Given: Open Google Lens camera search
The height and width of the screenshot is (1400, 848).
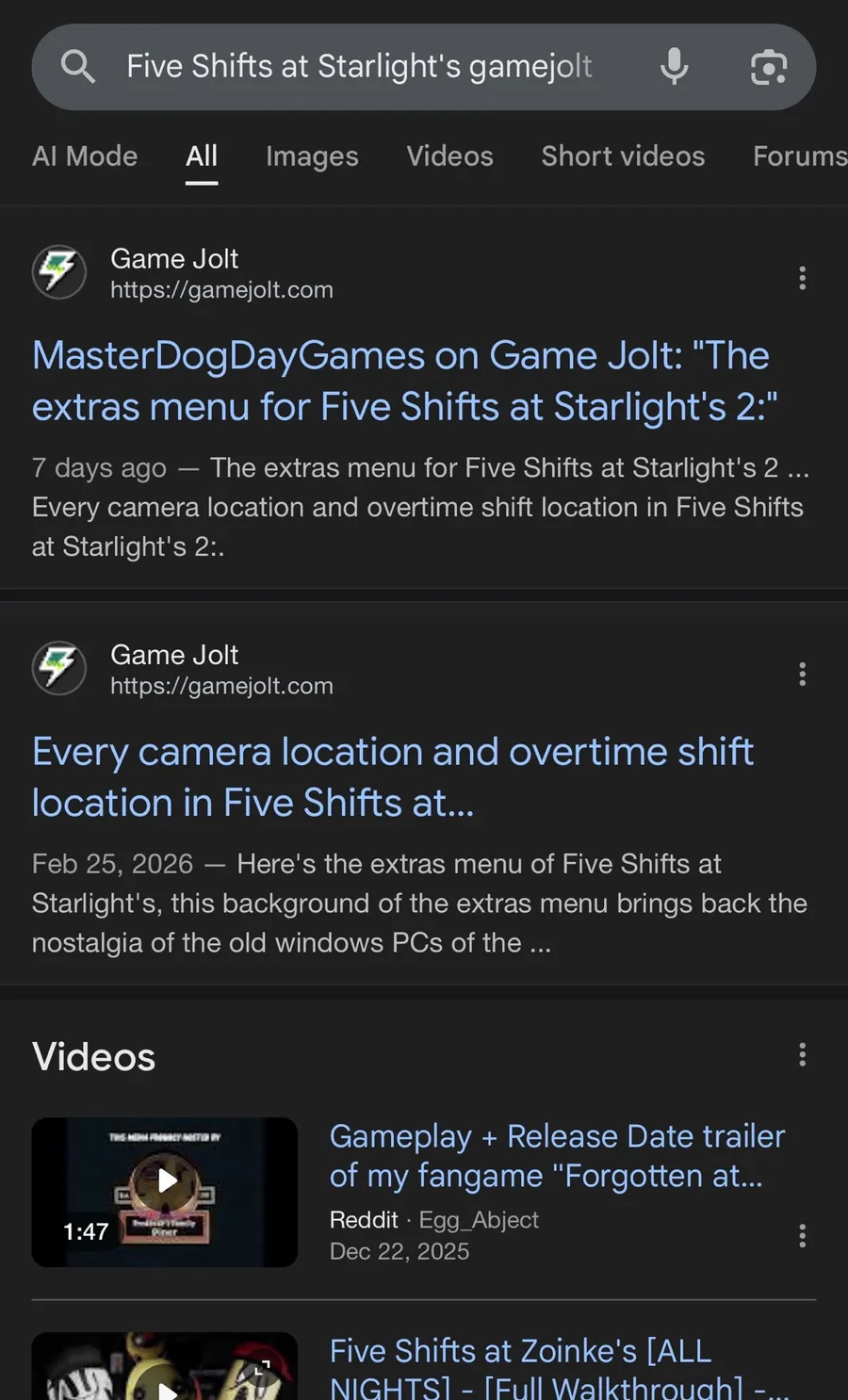Looking at the screenshot, I should tap(768, 67).
